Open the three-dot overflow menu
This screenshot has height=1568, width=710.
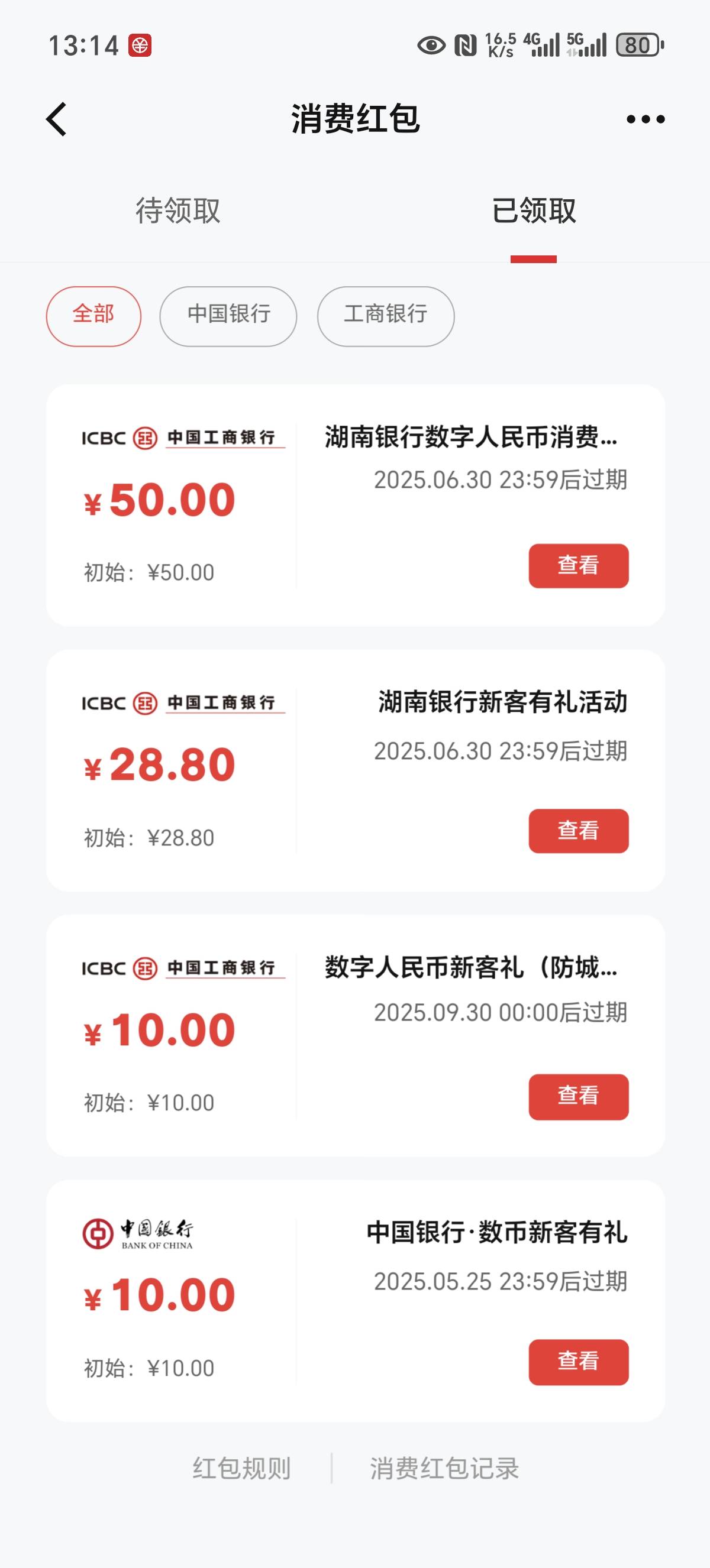click(x=646, y=119)
